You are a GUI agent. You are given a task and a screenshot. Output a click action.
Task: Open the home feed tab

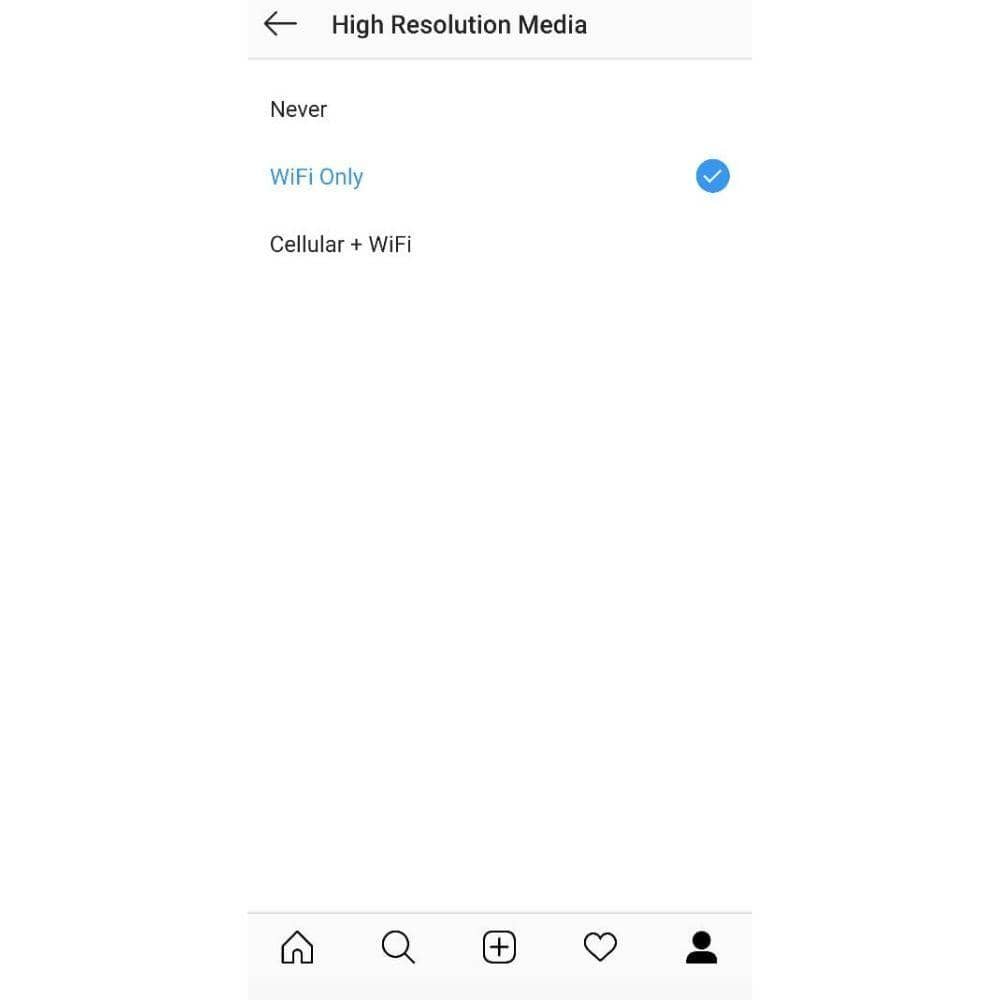[297, 947]
